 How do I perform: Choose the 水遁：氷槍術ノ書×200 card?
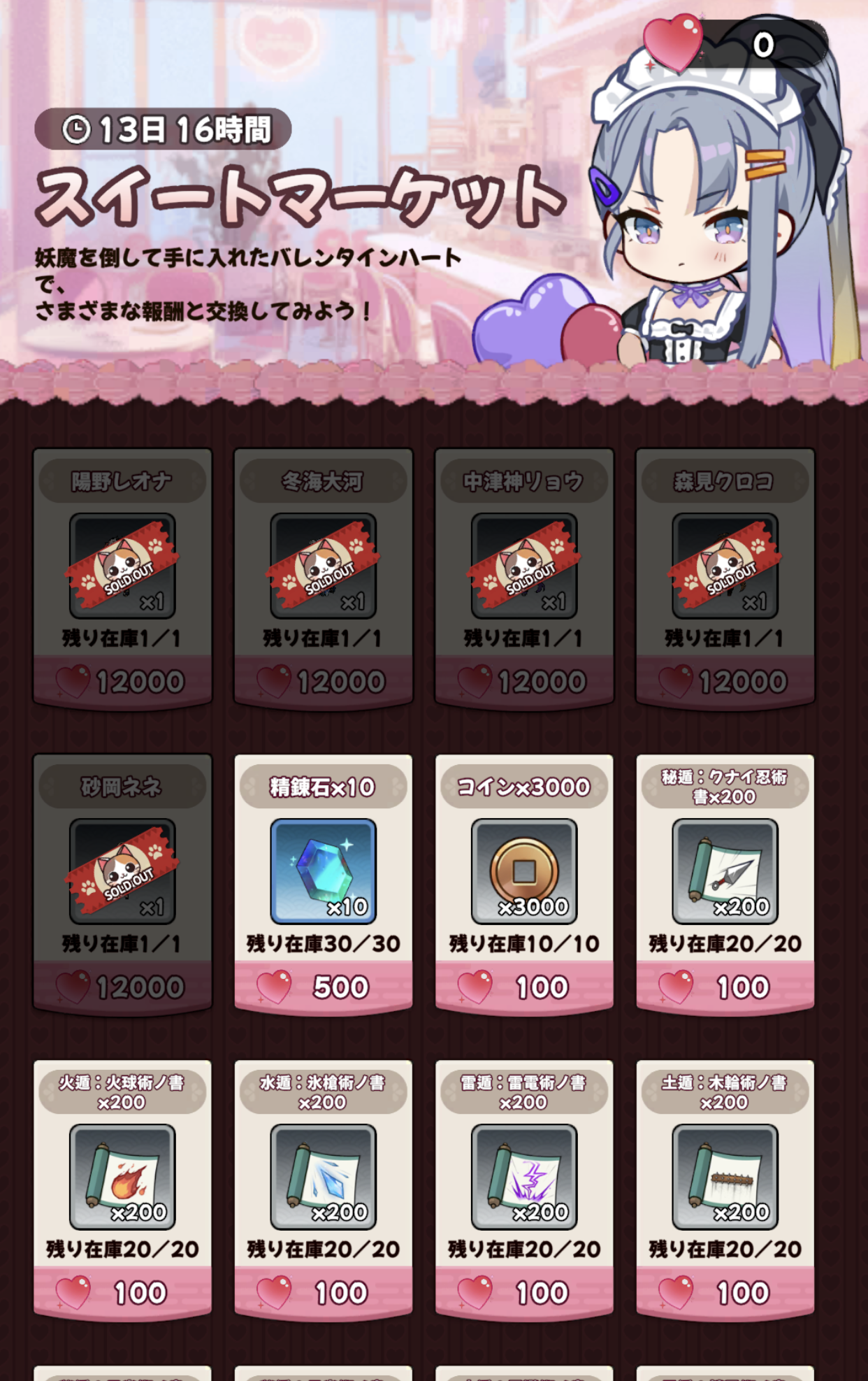323,1189
